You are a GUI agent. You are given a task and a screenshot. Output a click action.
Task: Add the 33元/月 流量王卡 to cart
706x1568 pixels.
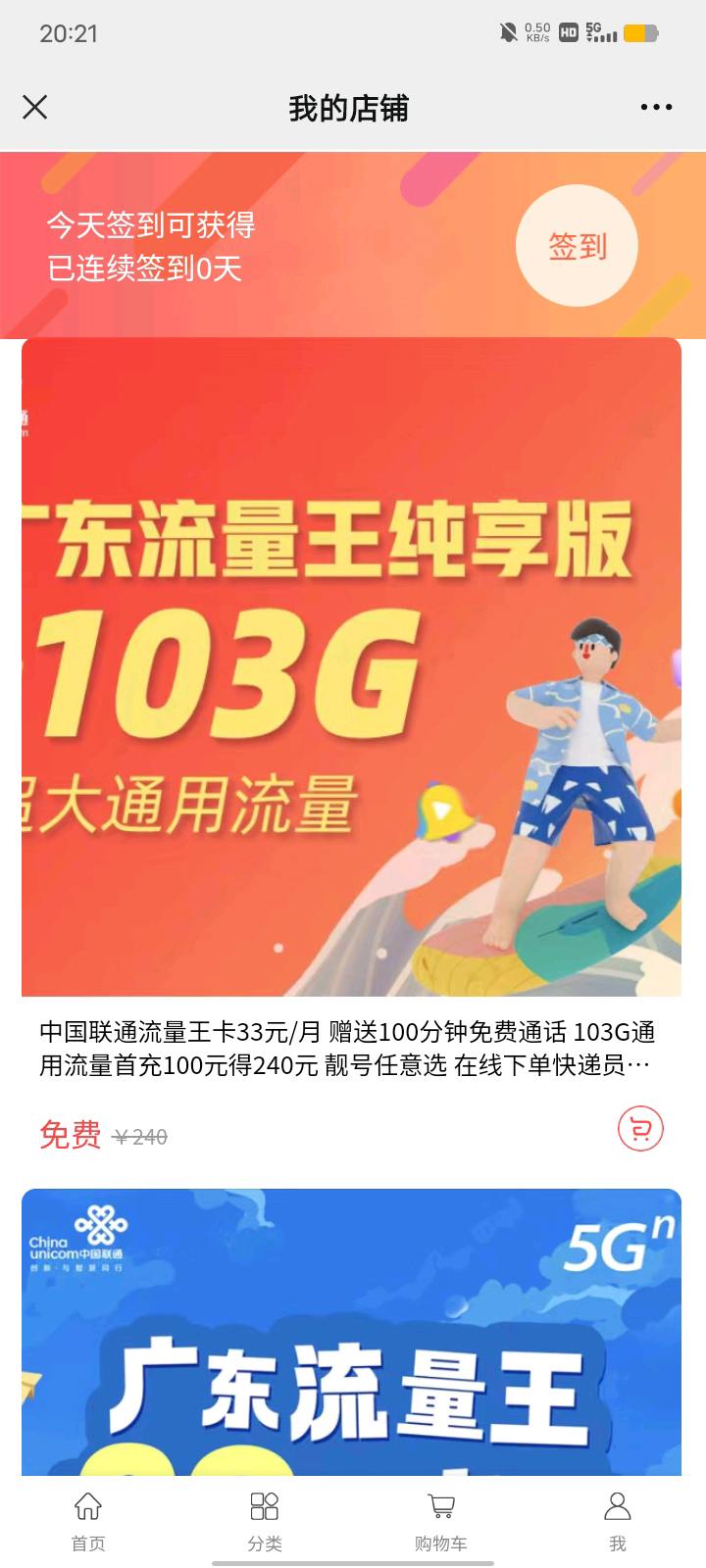[x=640, y=1129]
